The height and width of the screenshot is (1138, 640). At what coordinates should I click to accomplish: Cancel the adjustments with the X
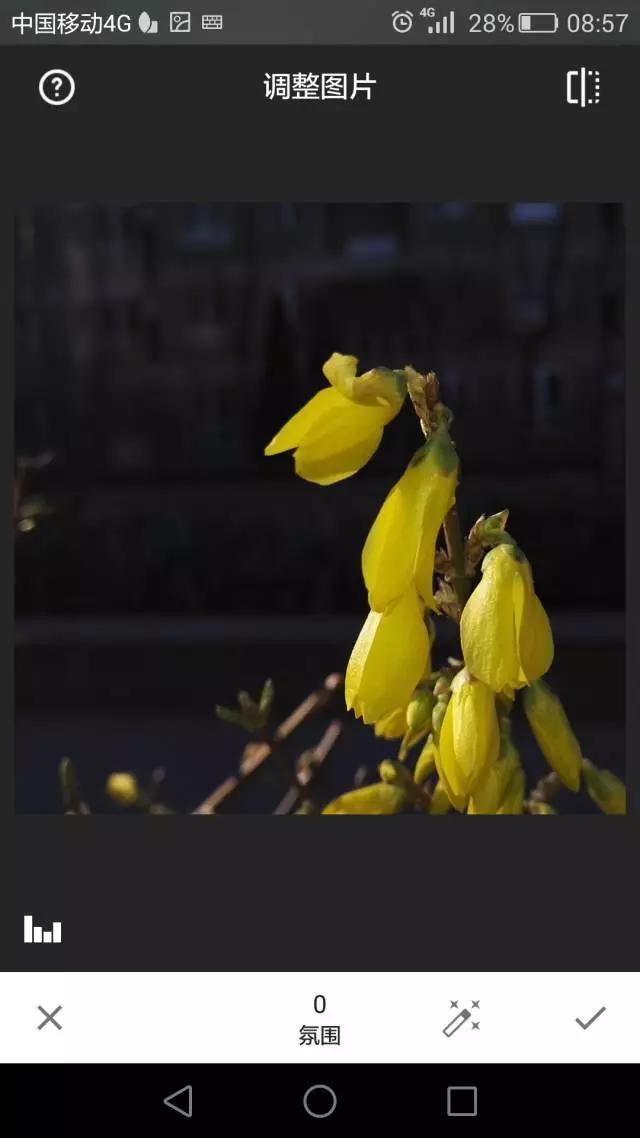50,1018
